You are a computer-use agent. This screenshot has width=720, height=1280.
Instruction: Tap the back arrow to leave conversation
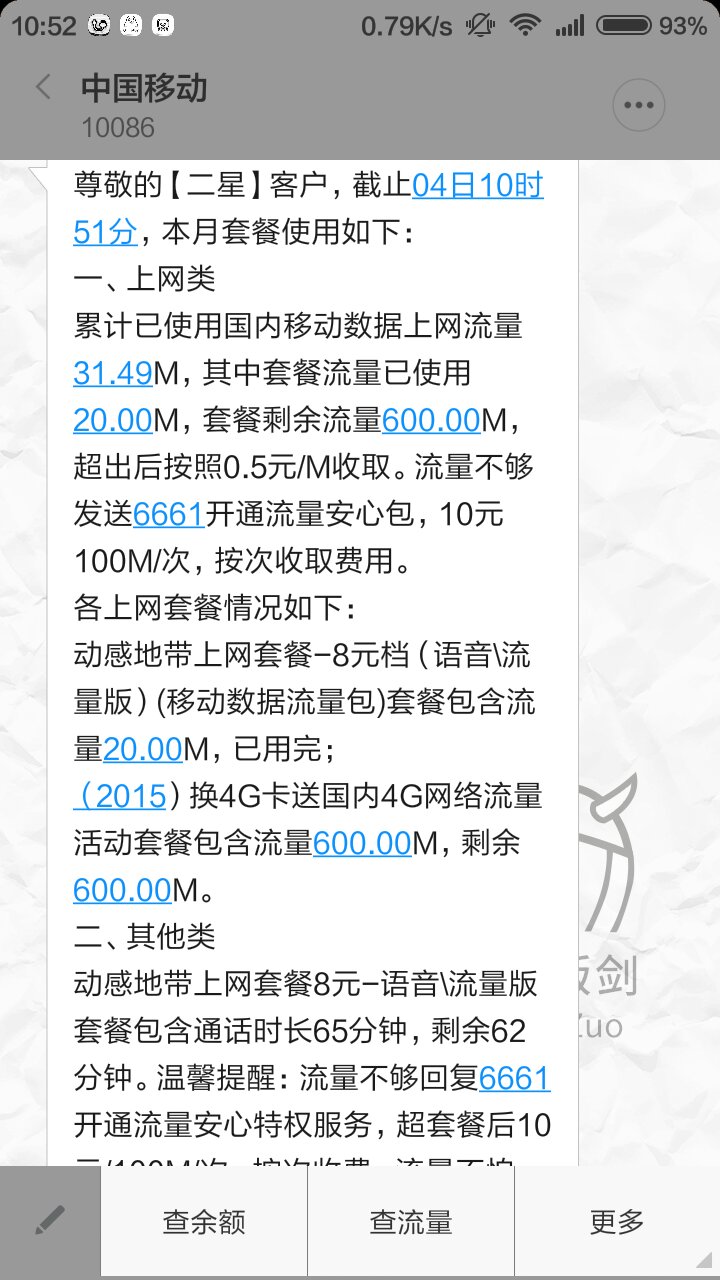click(x=42, y=89)
